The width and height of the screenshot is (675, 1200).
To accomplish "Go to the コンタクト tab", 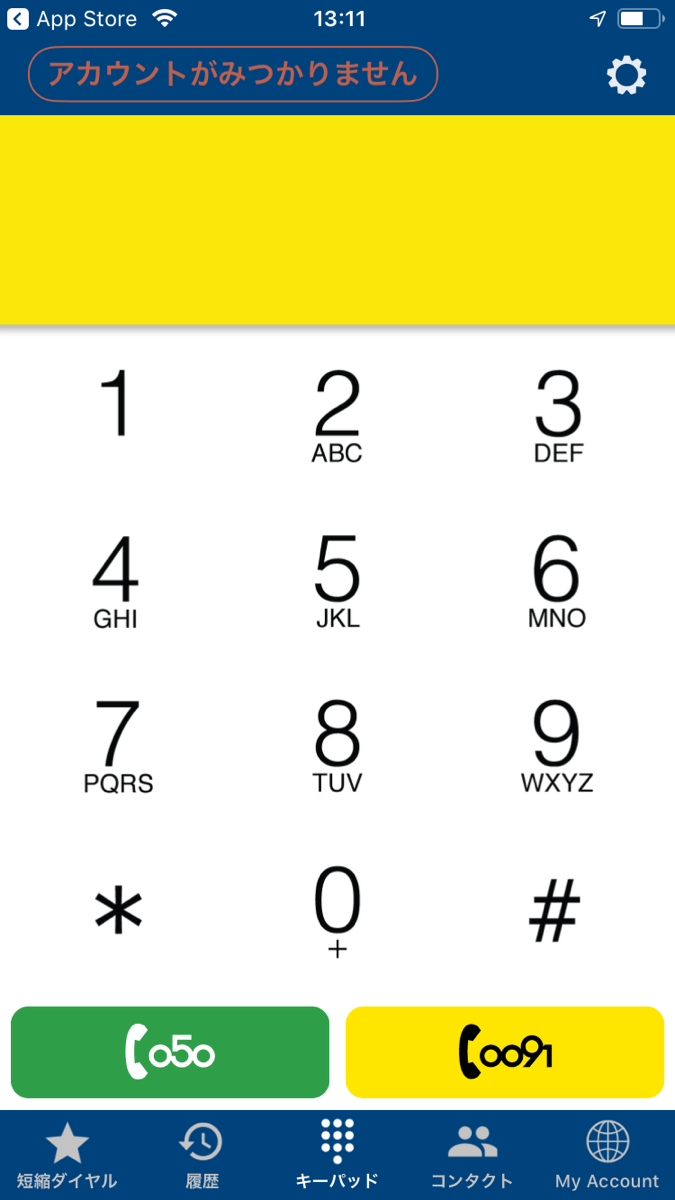I will (472, 1156).
